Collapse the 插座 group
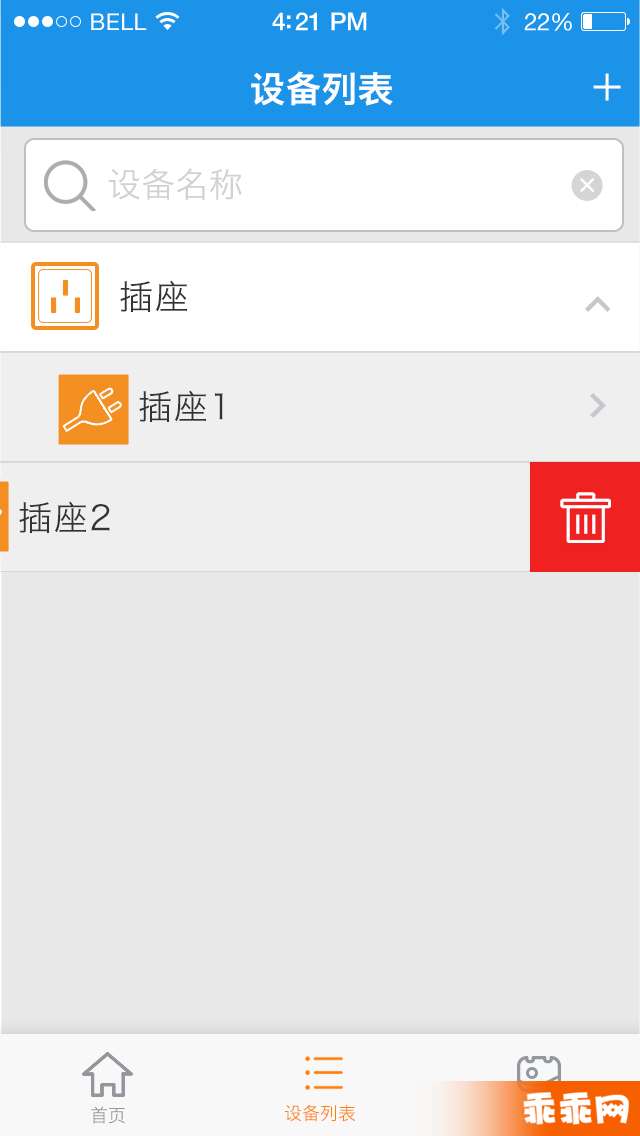640x1136 pixels. [x=597, y=303]
